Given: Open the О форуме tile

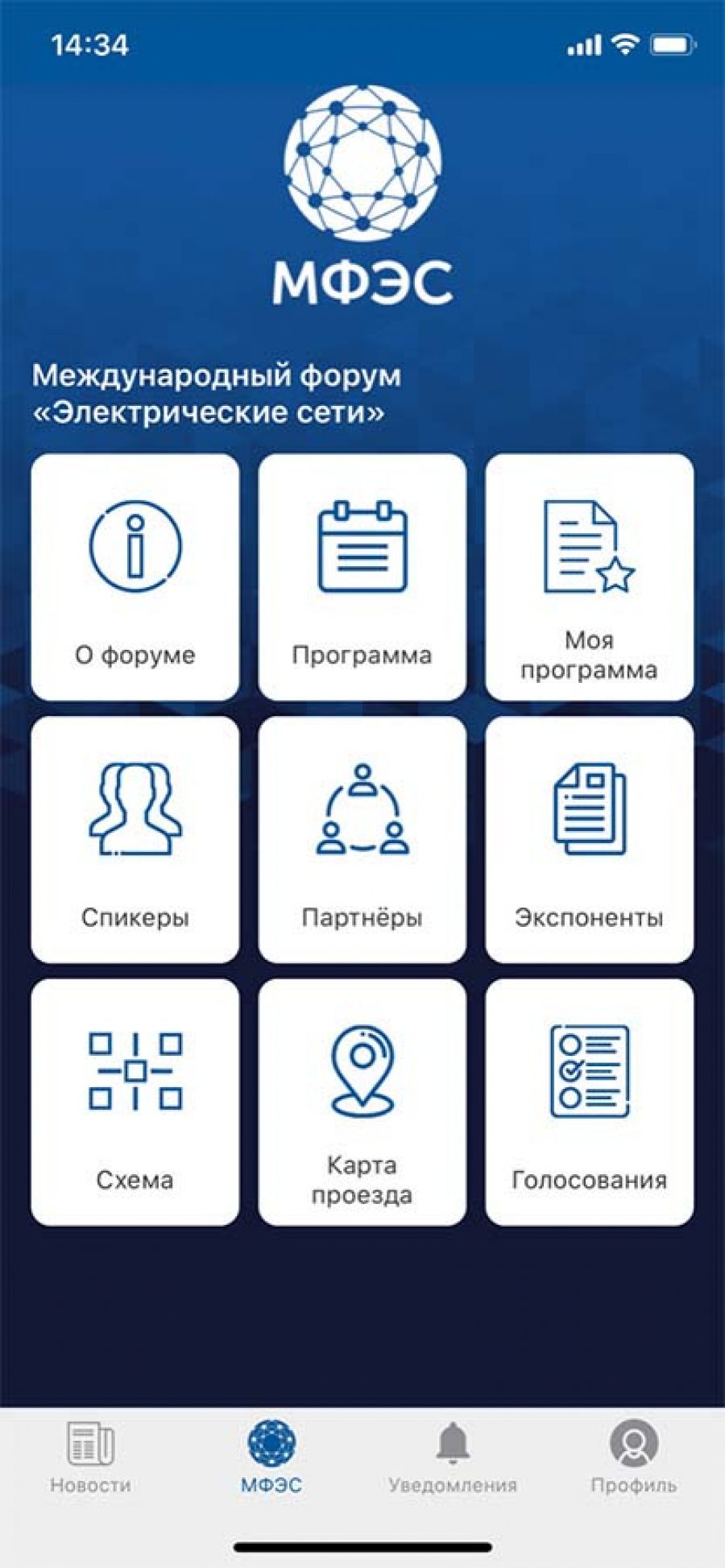Looking at the screenshot, I should [x=135, y=577].
